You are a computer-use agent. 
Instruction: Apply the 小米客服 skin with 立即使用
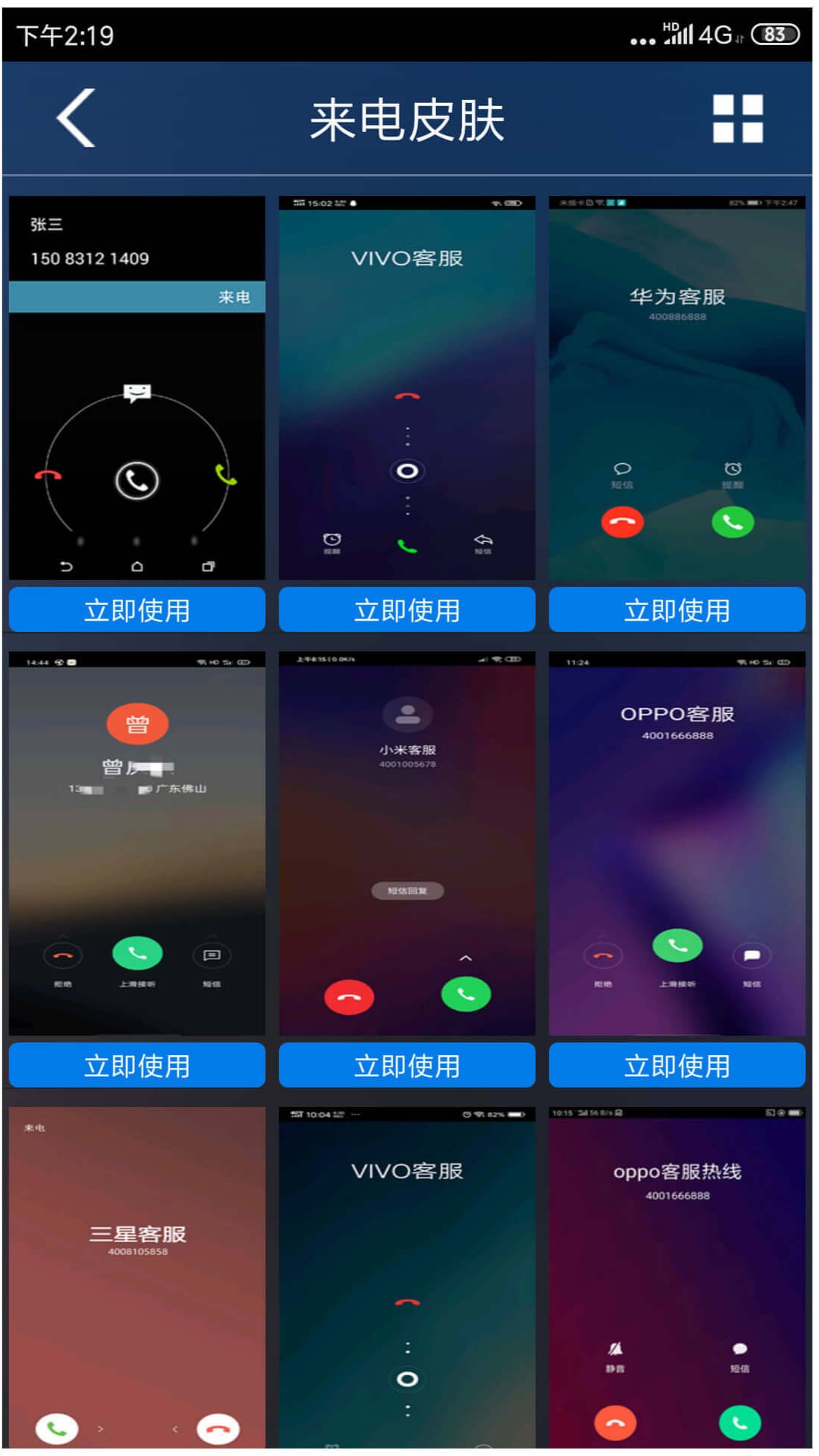tap(407, 1065)
